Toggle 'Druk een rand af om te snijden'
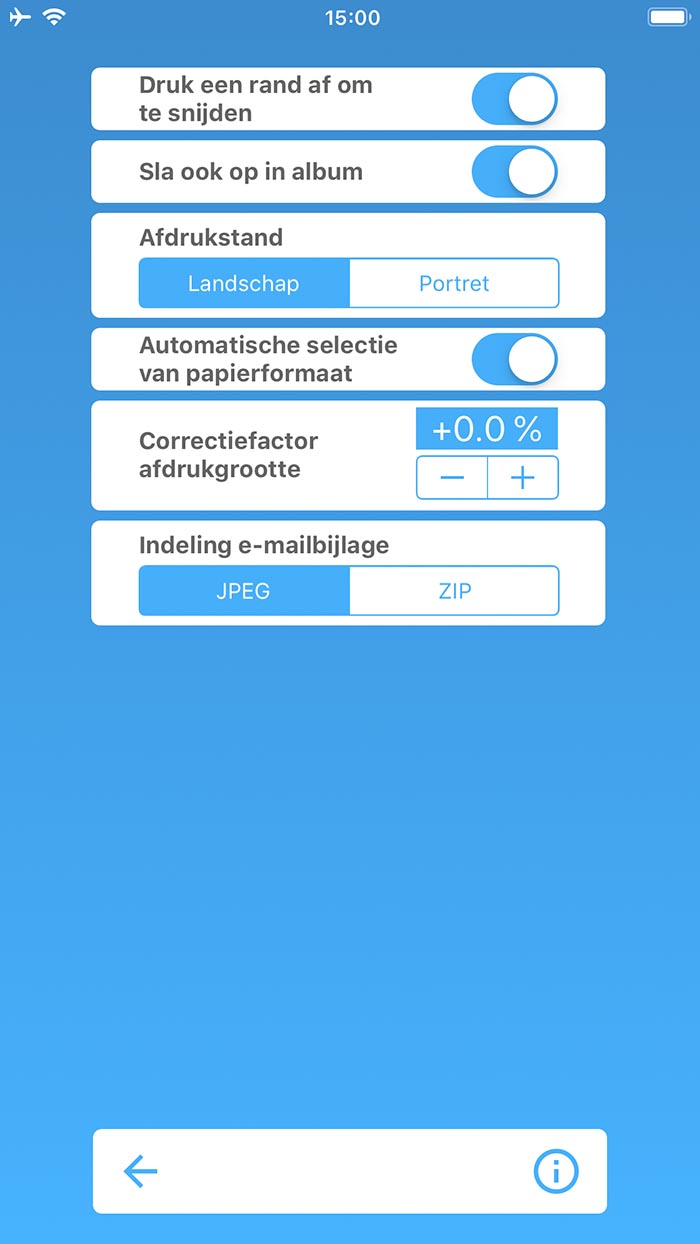 coord(515,99)
